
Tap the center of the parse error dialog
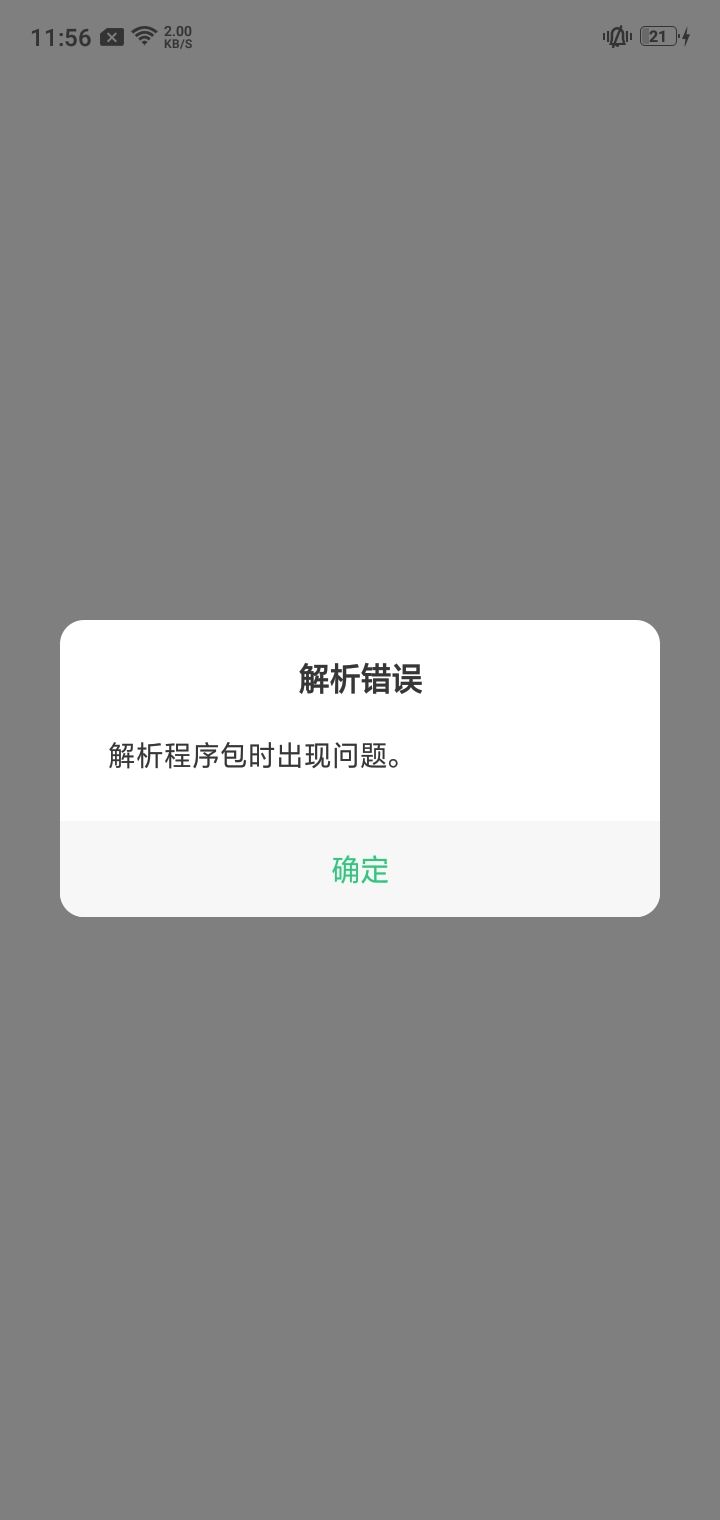point(359,768)
